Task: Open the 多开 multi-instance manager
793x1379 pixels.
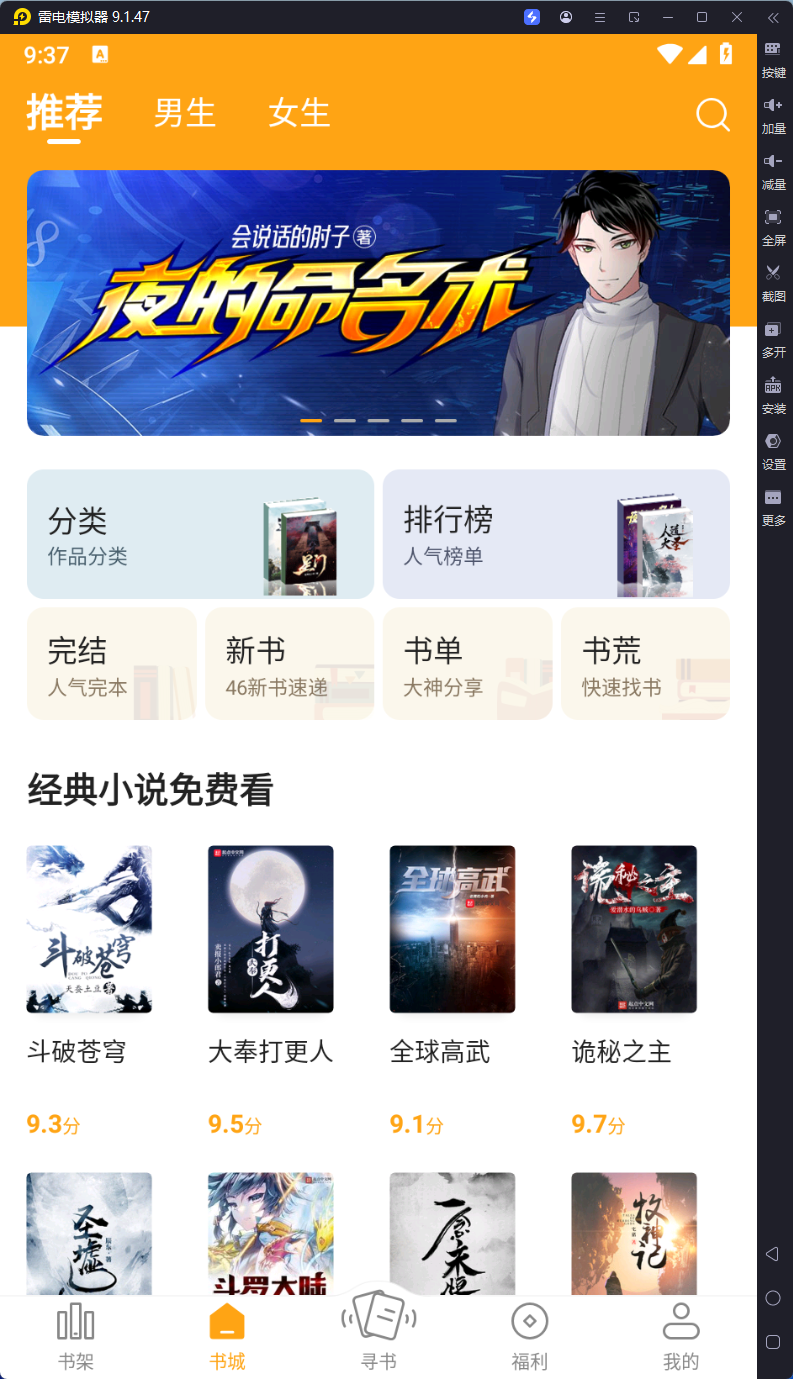Action: [772, 339]
